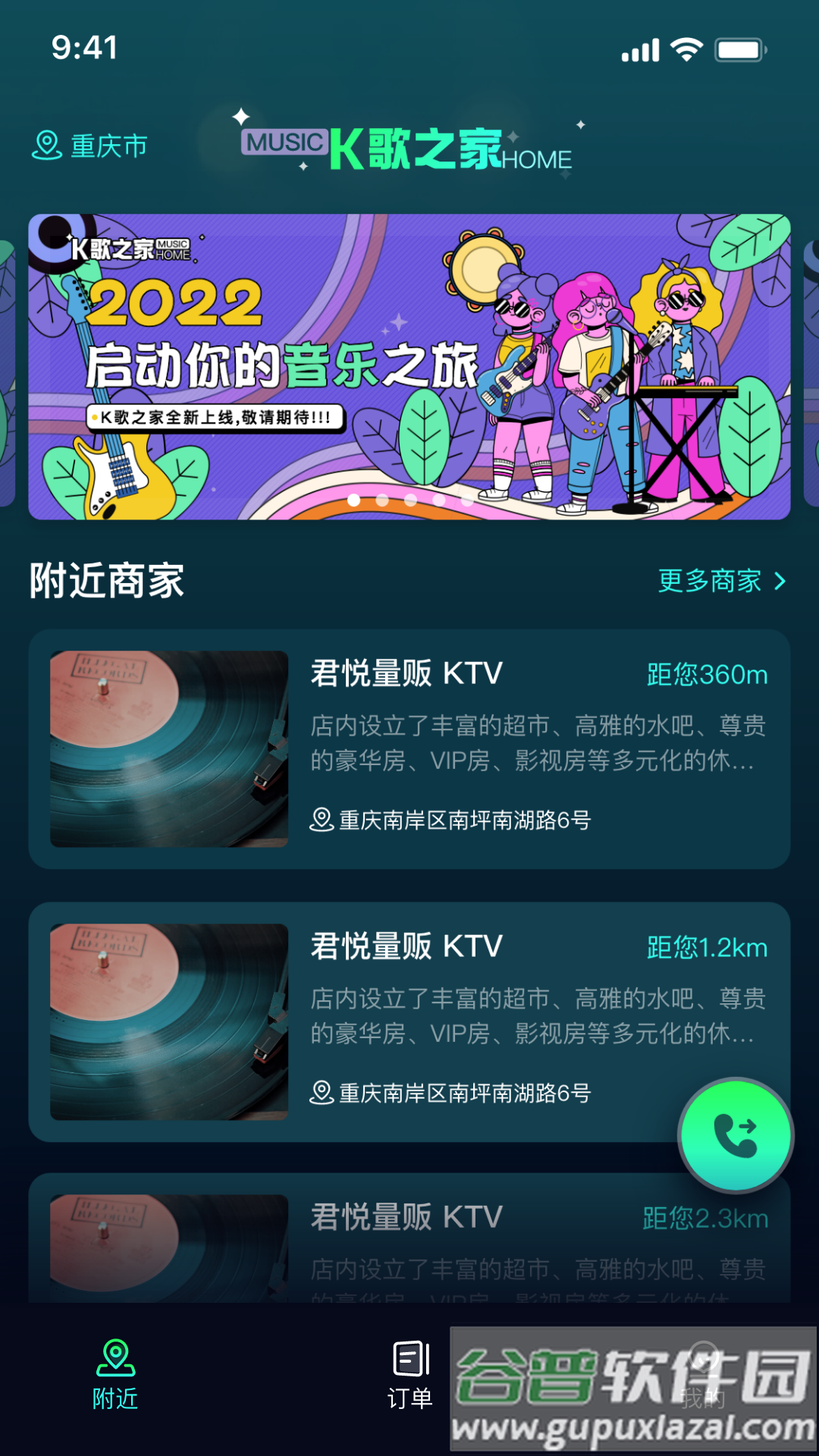Activate the last carousel page dot
Screen dimensions: 819x1456
point(468,500)
